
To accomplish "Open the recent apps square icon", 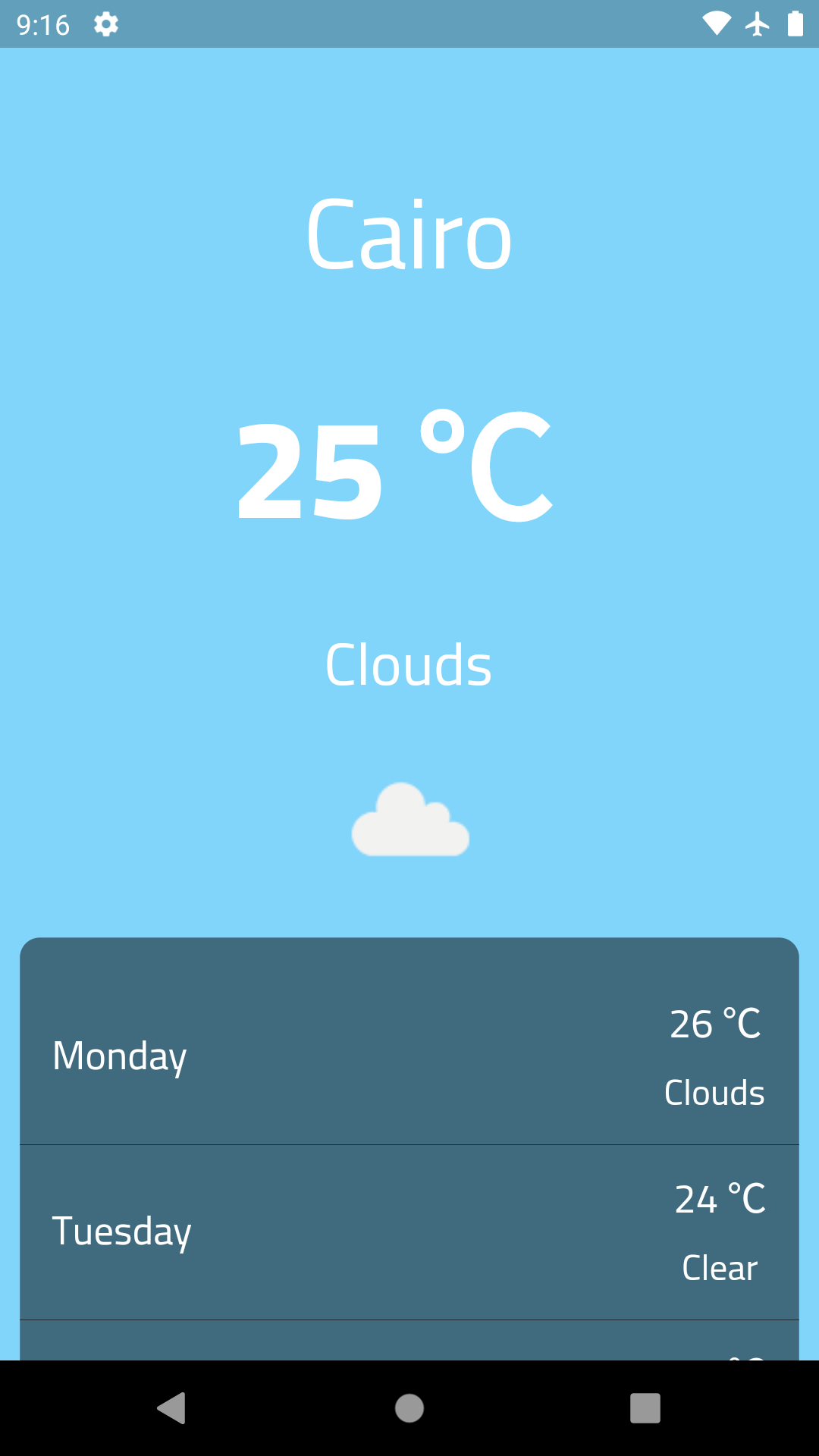I will [645, 1409].
